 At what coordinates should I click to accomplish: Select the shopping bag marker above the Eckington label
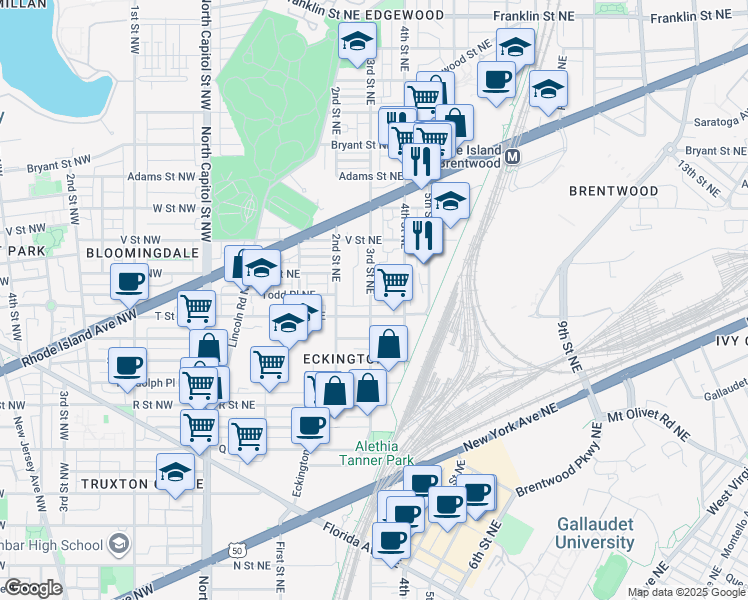389,344
